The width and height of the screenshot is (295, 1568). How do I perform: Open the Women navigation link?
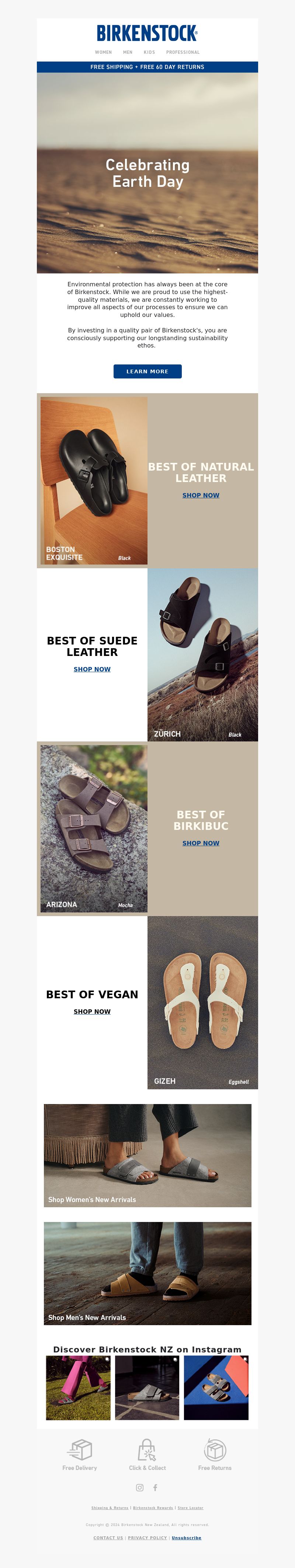[103, 52]
